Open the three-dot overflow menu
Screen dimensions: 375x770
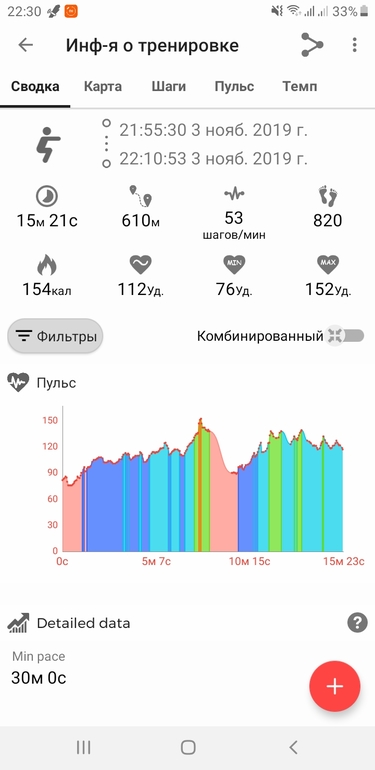pos(354,45)
